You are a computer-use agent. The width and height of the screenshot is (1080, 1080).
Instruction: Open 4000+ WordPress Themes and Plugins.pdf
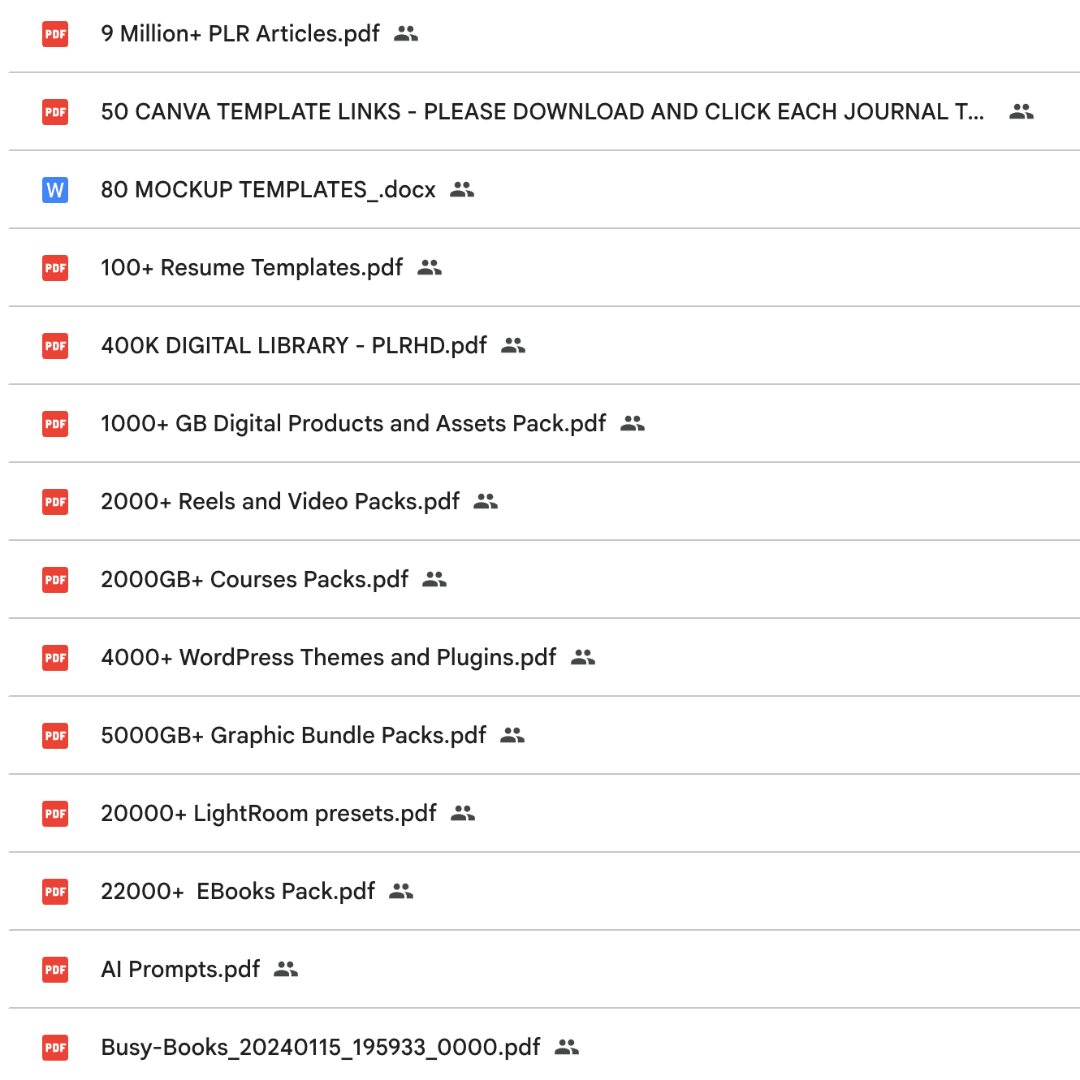(328, 658)
